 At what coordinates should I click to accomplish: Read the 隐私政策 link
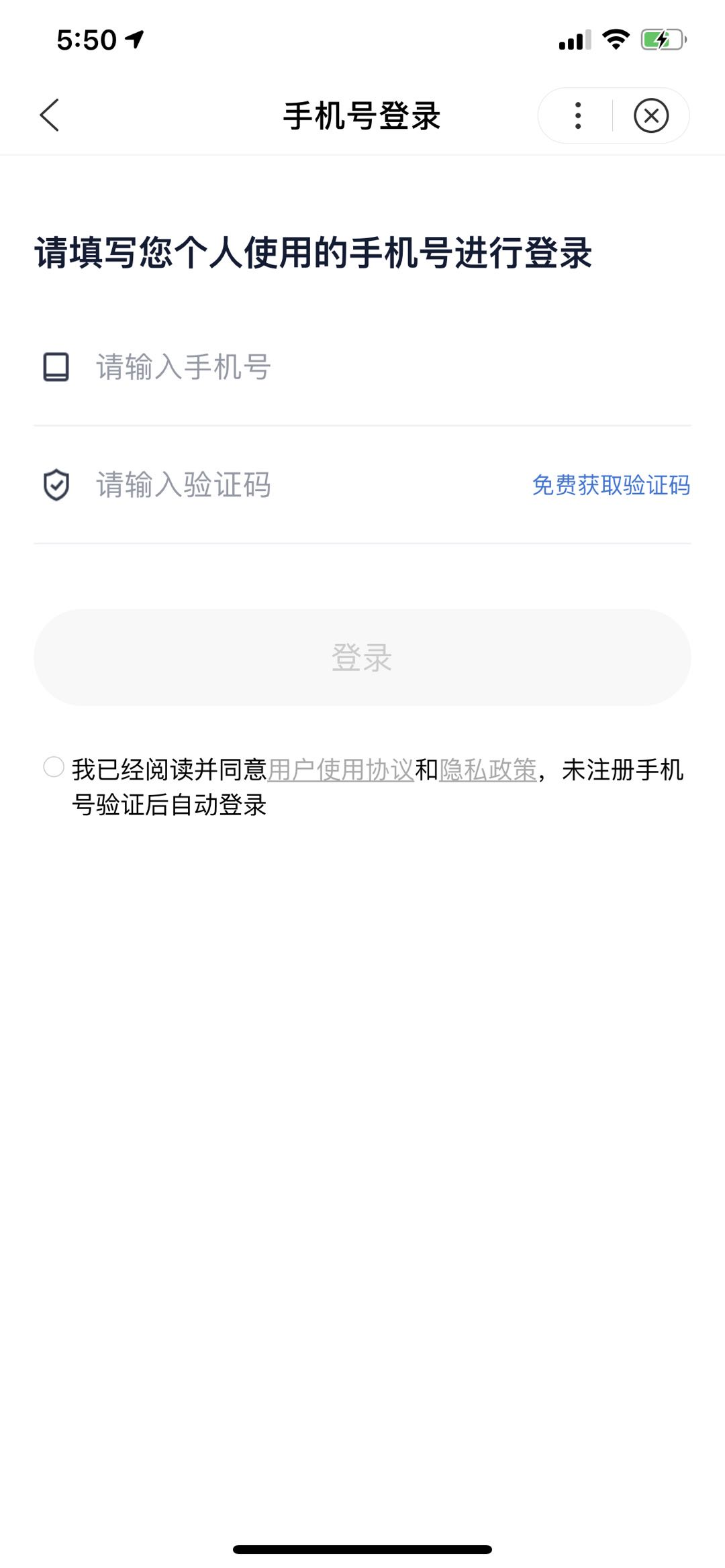(x=488, y=770)
